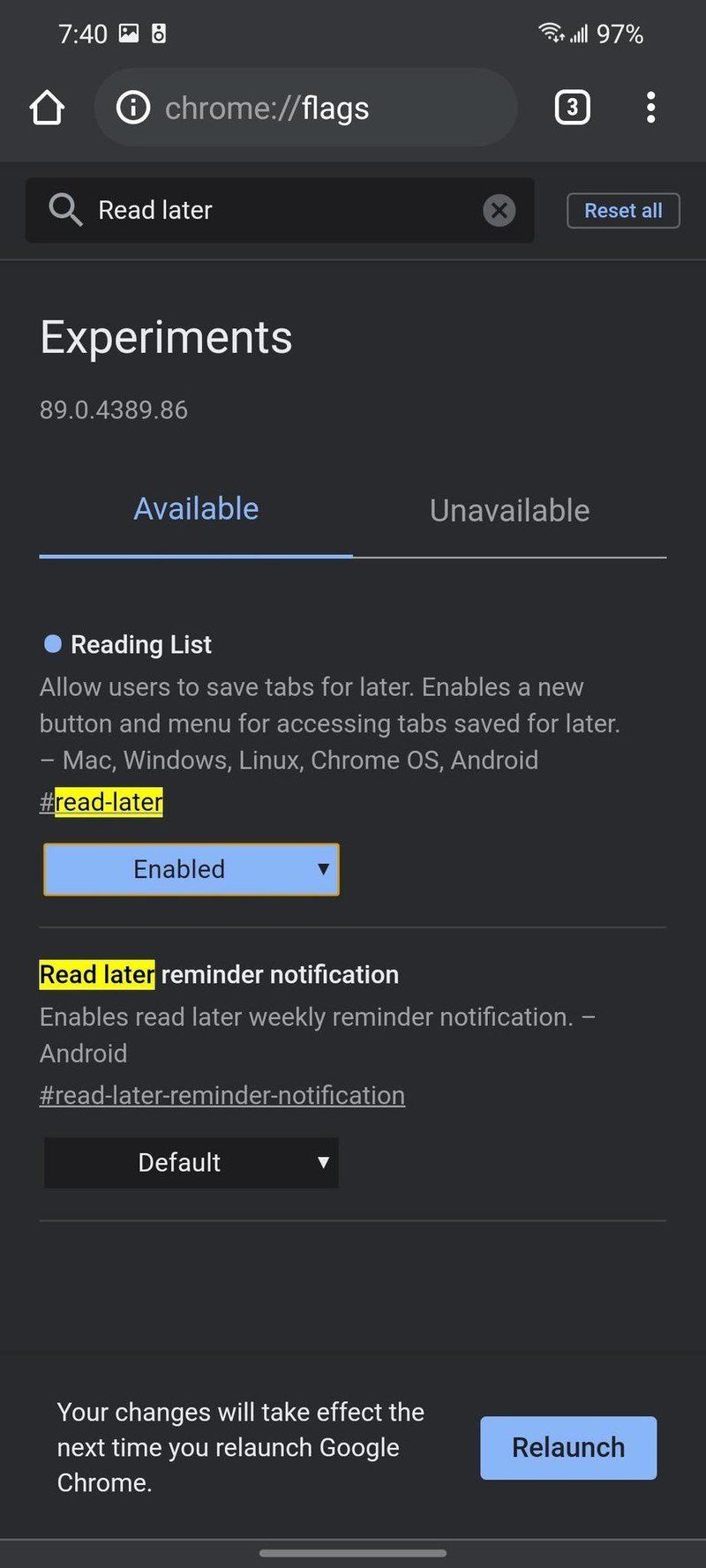706x1568 pixels.
Task: Open the Default dropdown for reminder notification
Action: click(x=191, y=1162)
